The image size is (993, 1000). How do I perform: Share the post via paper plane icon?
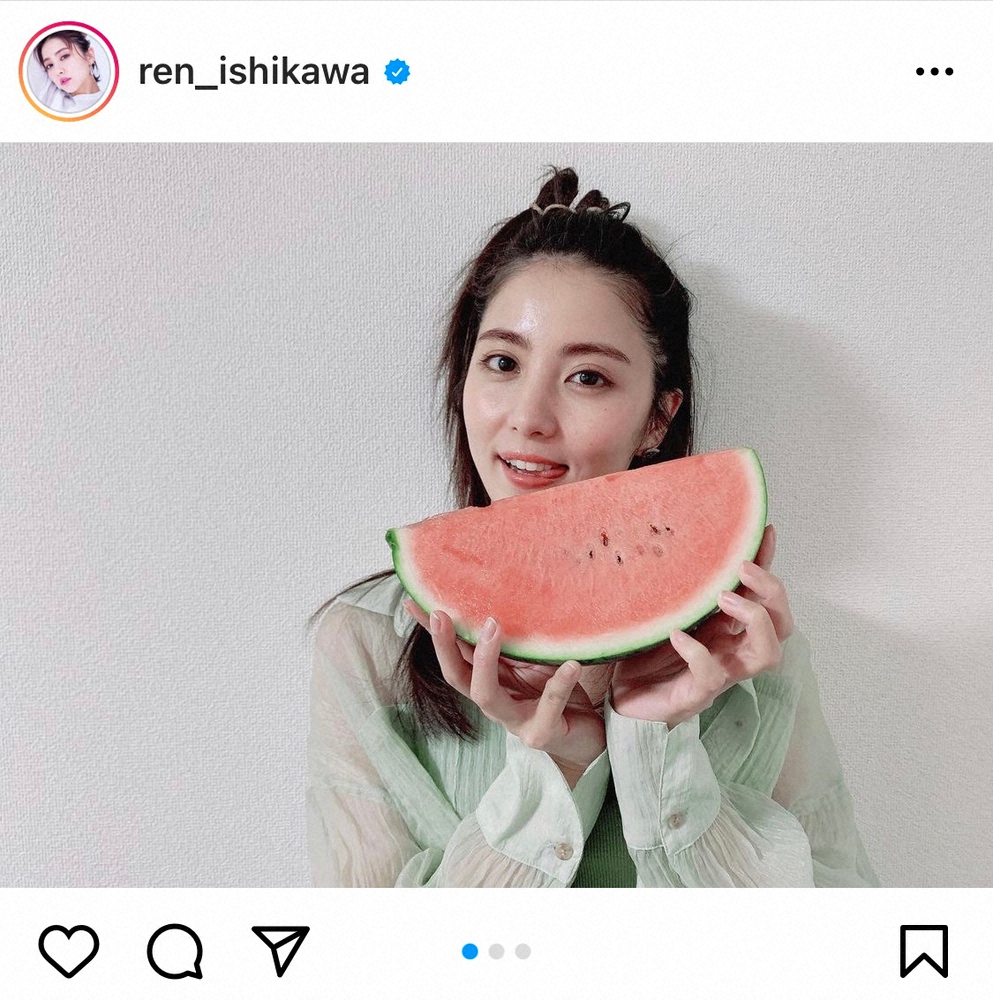[280, 950]
